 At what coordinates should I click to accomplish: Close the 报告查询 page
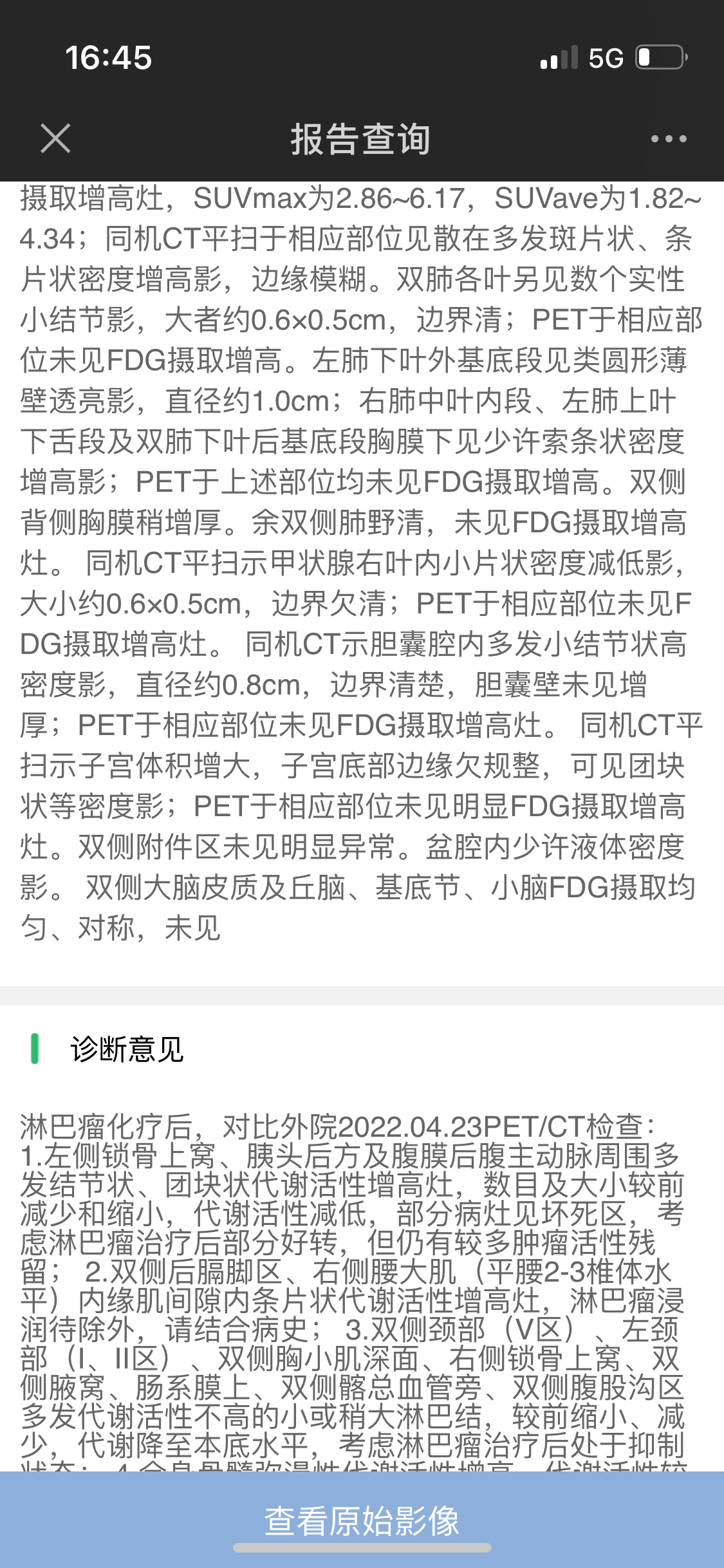coord(55,138)
